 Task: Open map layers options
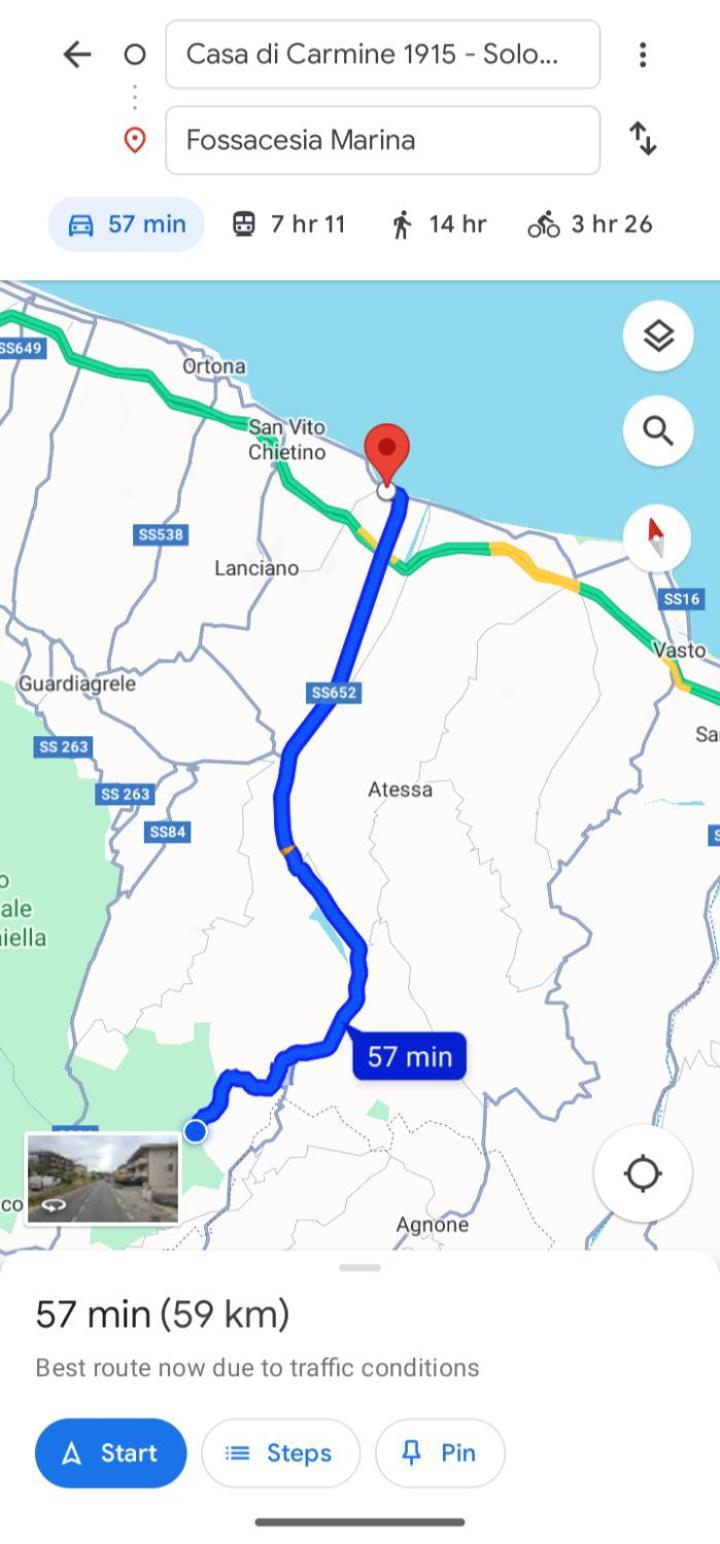(x=658, y=336)
